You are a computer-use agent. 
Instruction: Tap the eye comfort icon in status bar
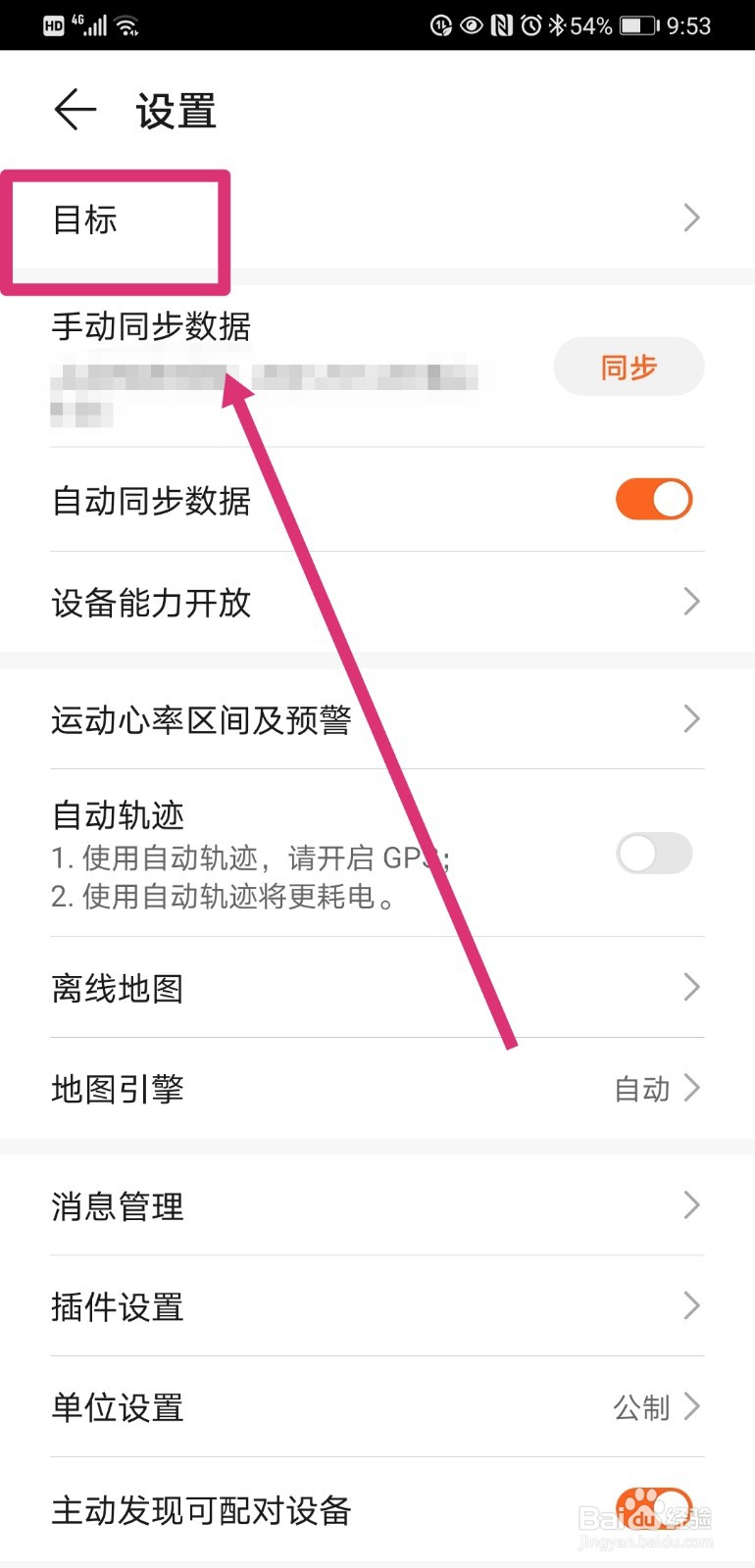[471, 24]
